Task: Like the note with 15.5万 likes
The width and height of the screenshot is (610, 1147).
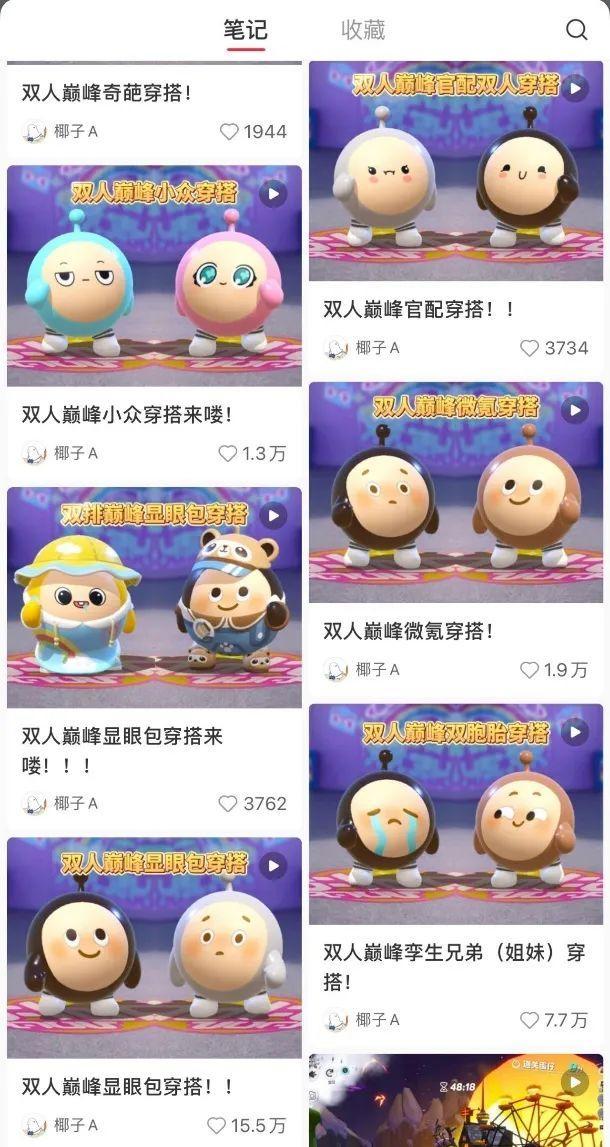Action: (217, 1126)
